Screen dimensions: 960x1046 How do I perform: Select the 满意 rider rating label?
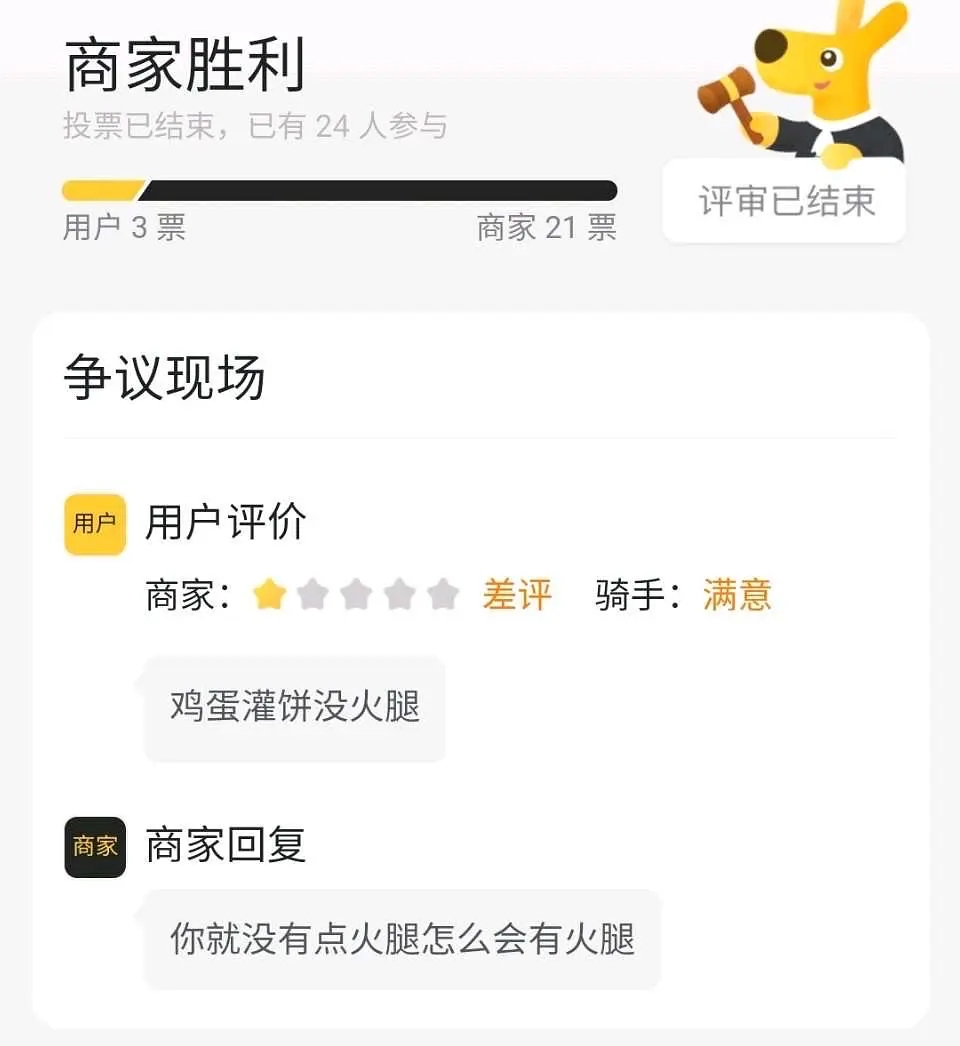[x=736, y=595]
